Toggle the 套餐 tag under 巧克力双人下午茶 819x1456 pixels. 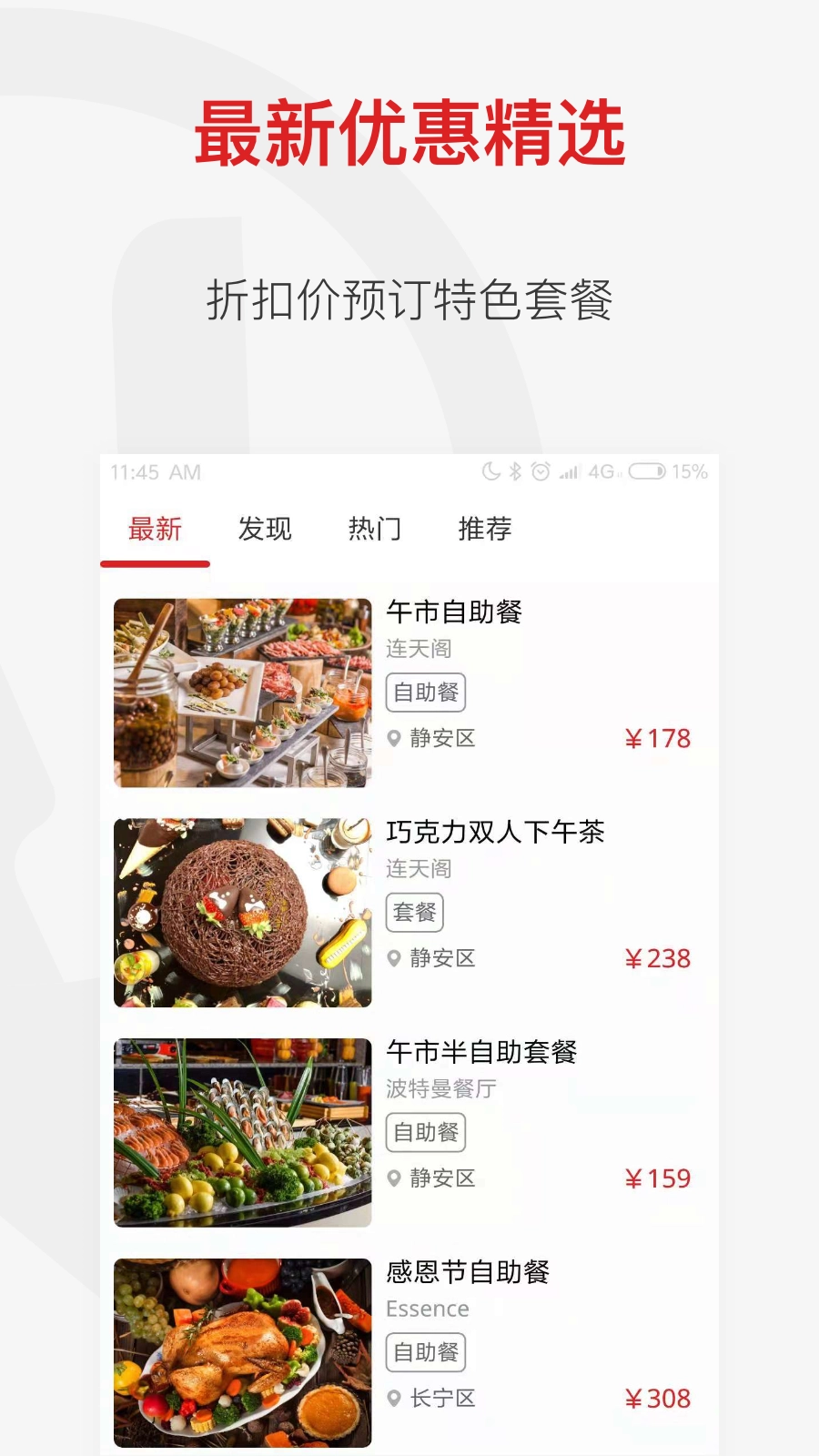click(416, 912)
